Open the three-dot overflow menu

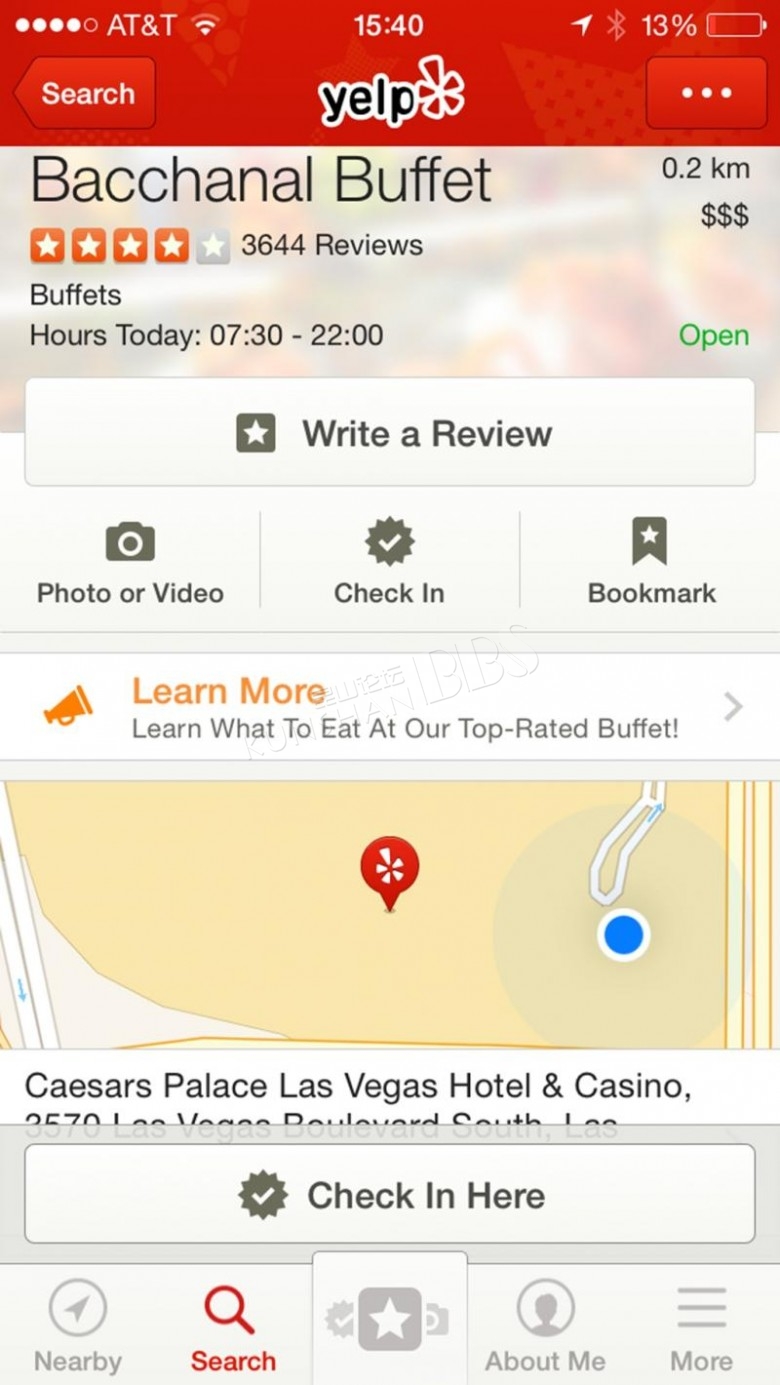tap(706, 93)
